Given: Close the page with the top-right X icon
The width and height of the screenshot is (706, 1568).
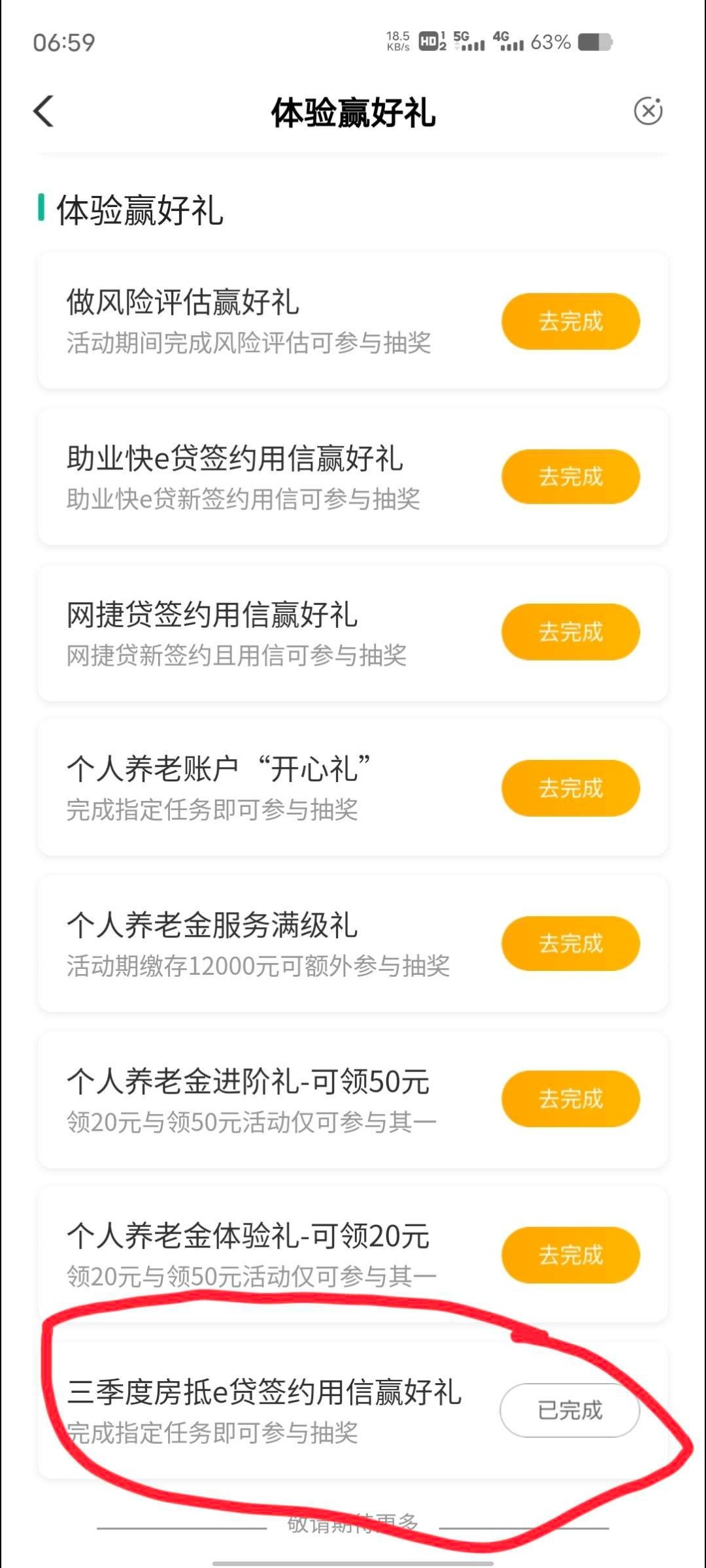Looking at the screenshot, I should [x=648, y=111].
